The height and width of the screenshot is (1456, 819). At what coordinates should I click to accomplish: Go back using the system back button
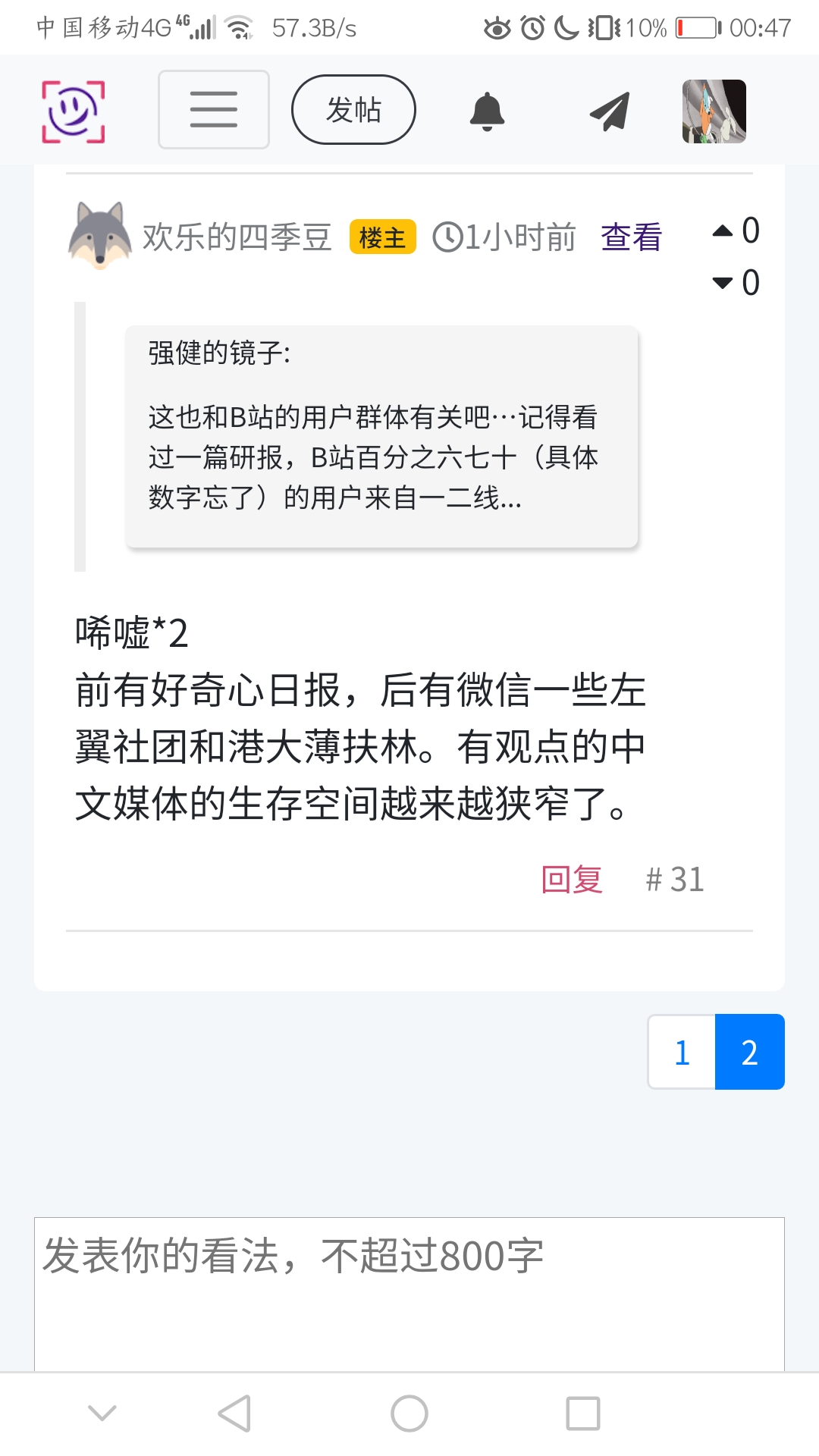[x=234, y=1414]
